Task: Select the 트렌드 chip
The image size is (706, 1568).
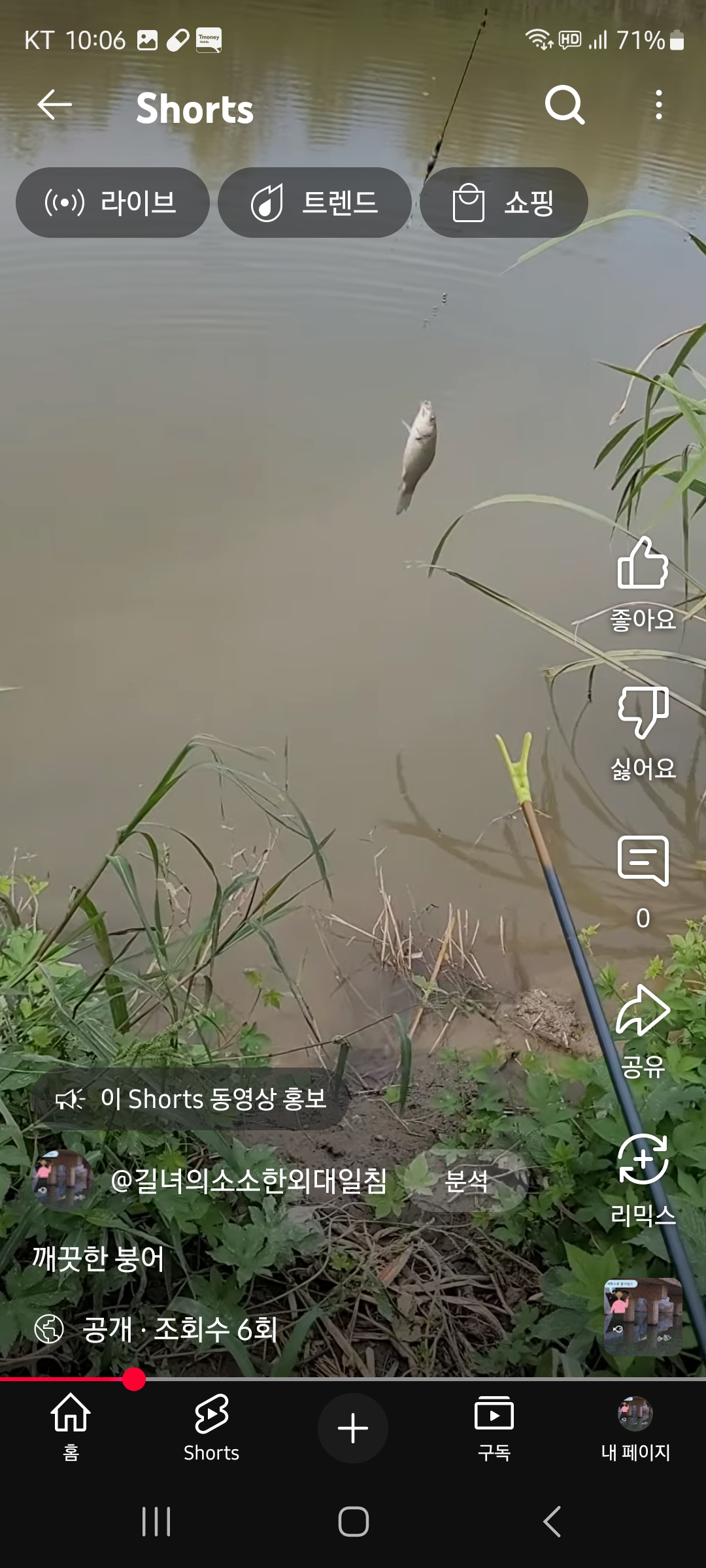Action: 314,203
